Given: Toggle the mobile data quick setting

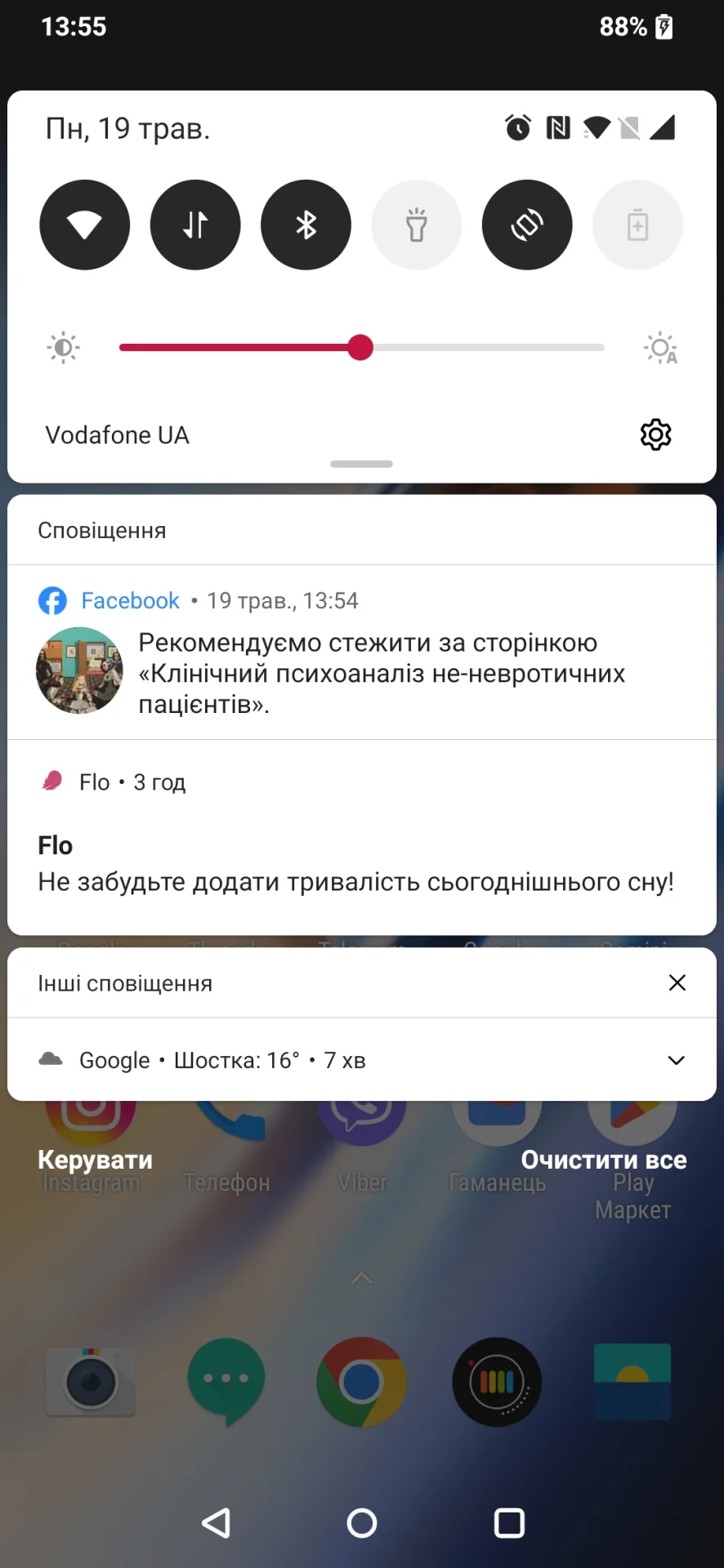Looking at the screenshot, I should coord(195,225).
